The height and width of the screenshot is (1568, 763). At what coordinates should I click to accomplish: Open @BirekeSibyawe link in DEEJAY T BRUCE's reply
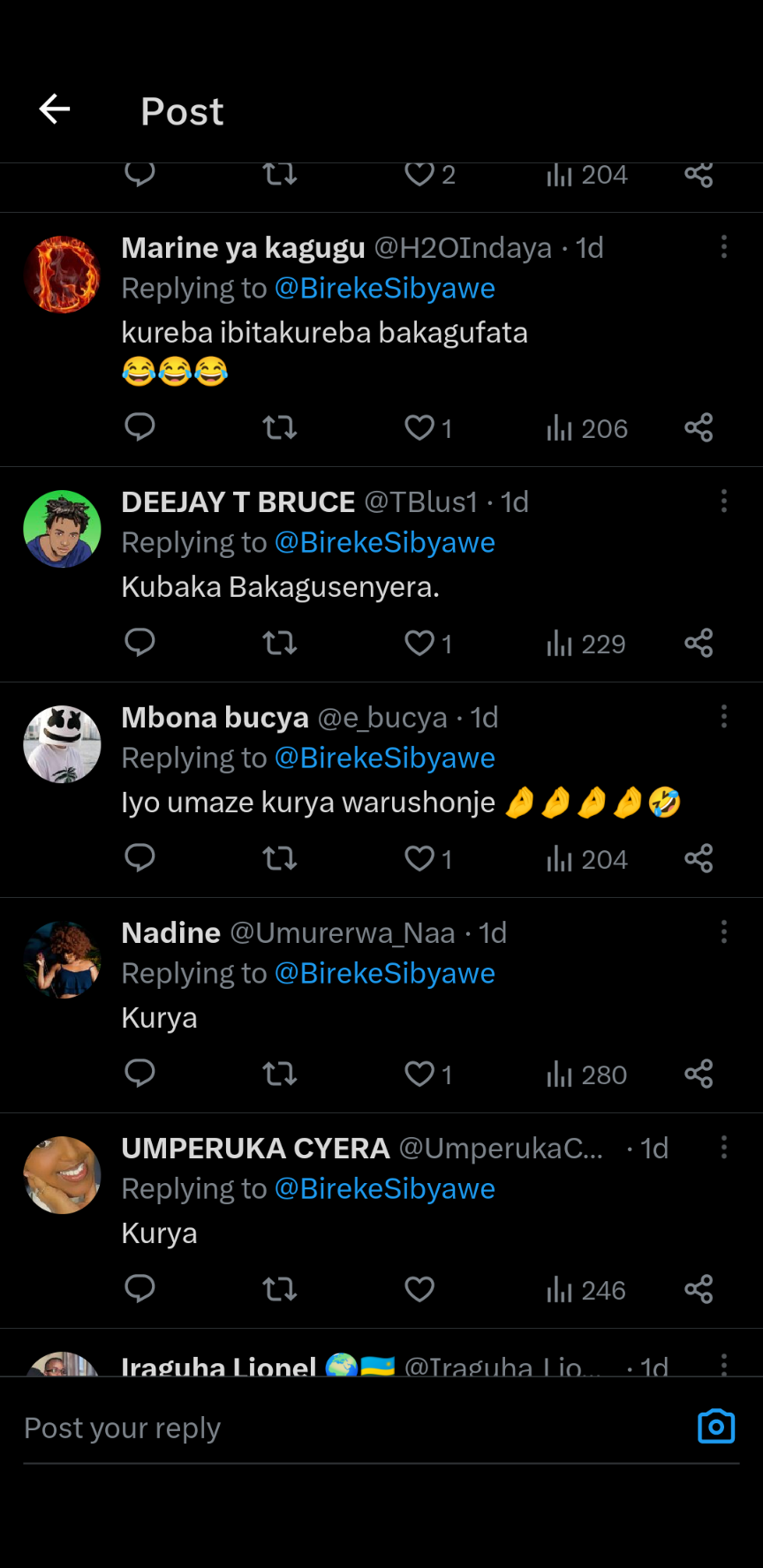pos(384,542)
